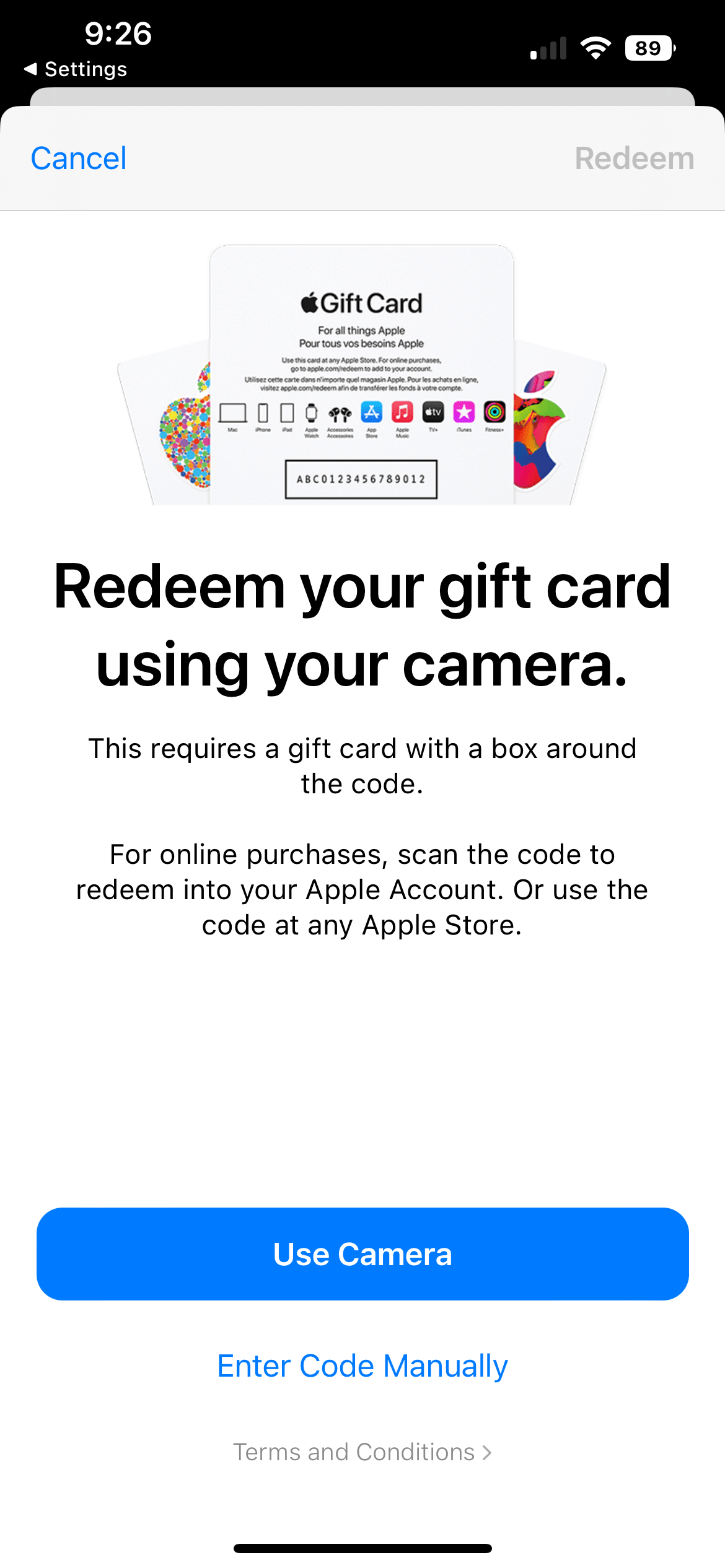Tap the App Store icon on the gift card
This screenshot has height=1568, width=725.
371,412
